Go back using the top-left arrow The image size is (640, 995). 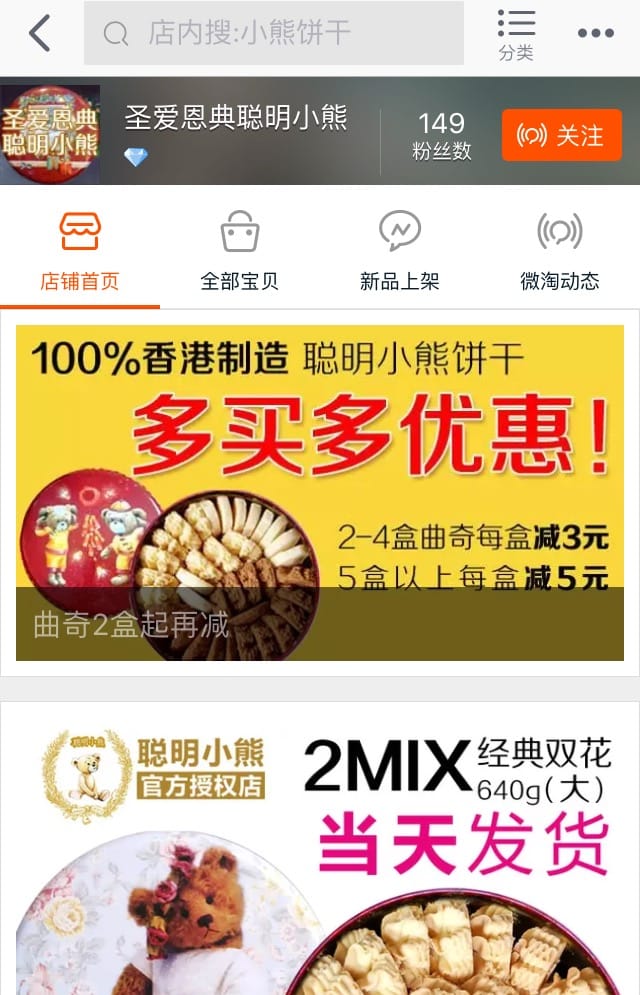click(39, 34)
